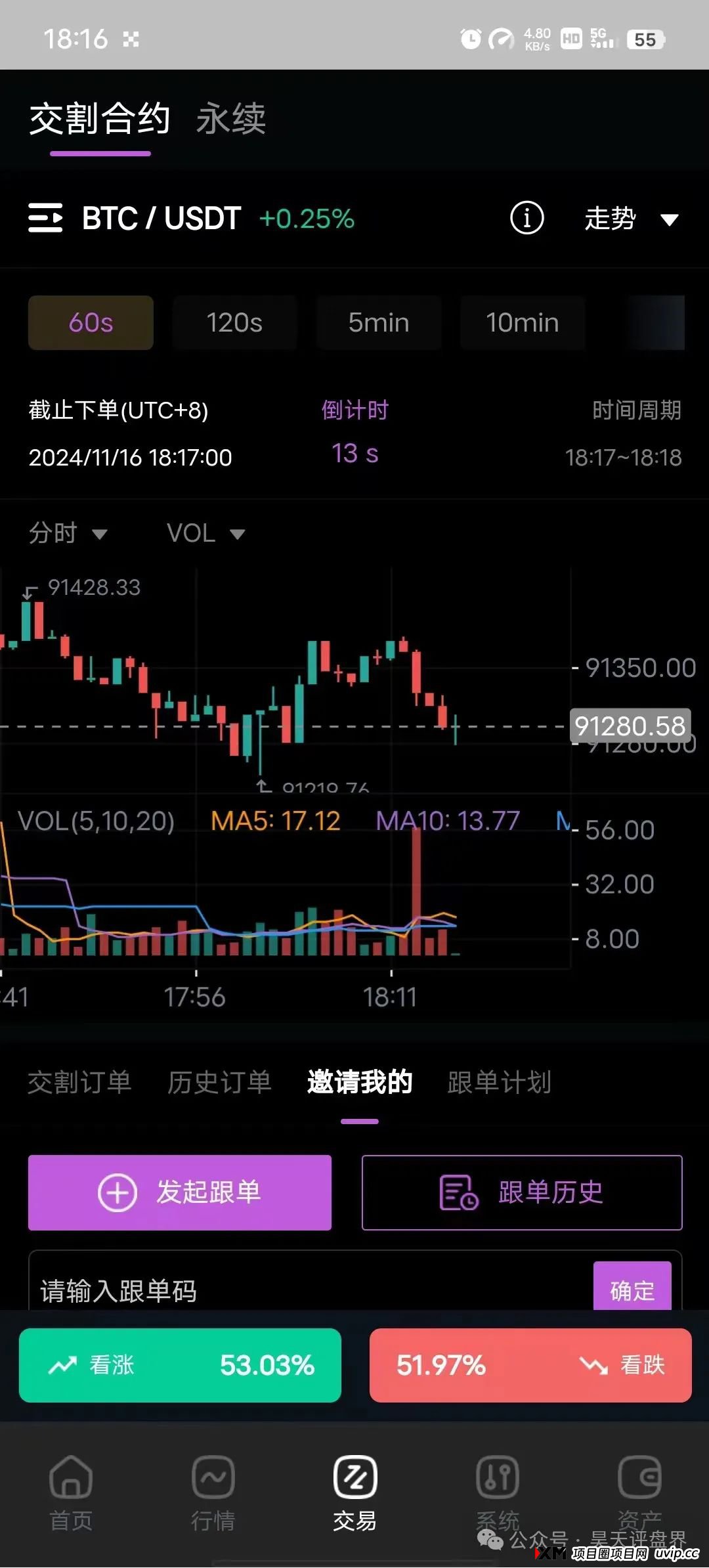Open the BTC/USDT pair selector icon

pos(46,219)
